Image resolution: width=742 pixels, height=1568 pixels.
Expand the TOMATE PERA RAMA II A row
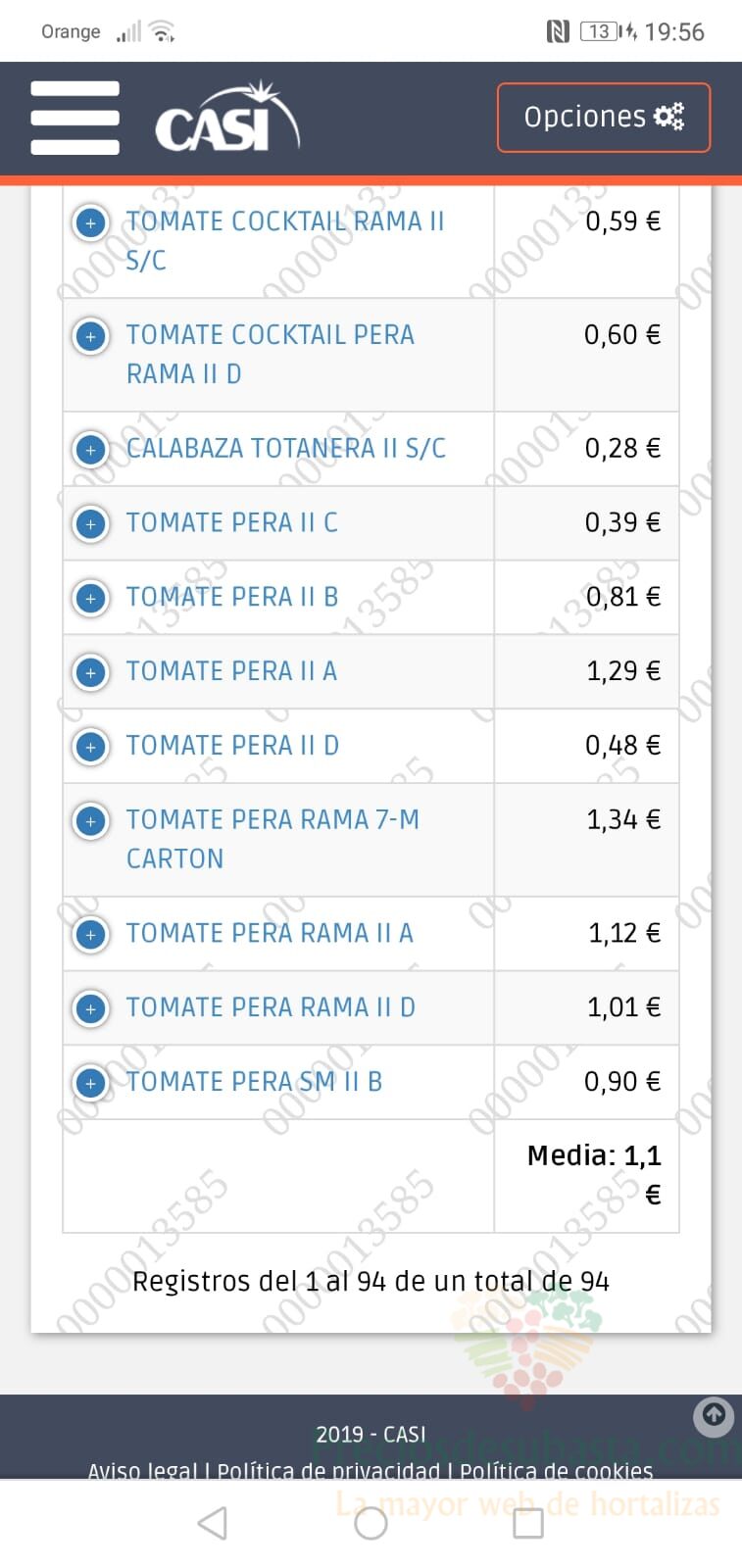91,934
